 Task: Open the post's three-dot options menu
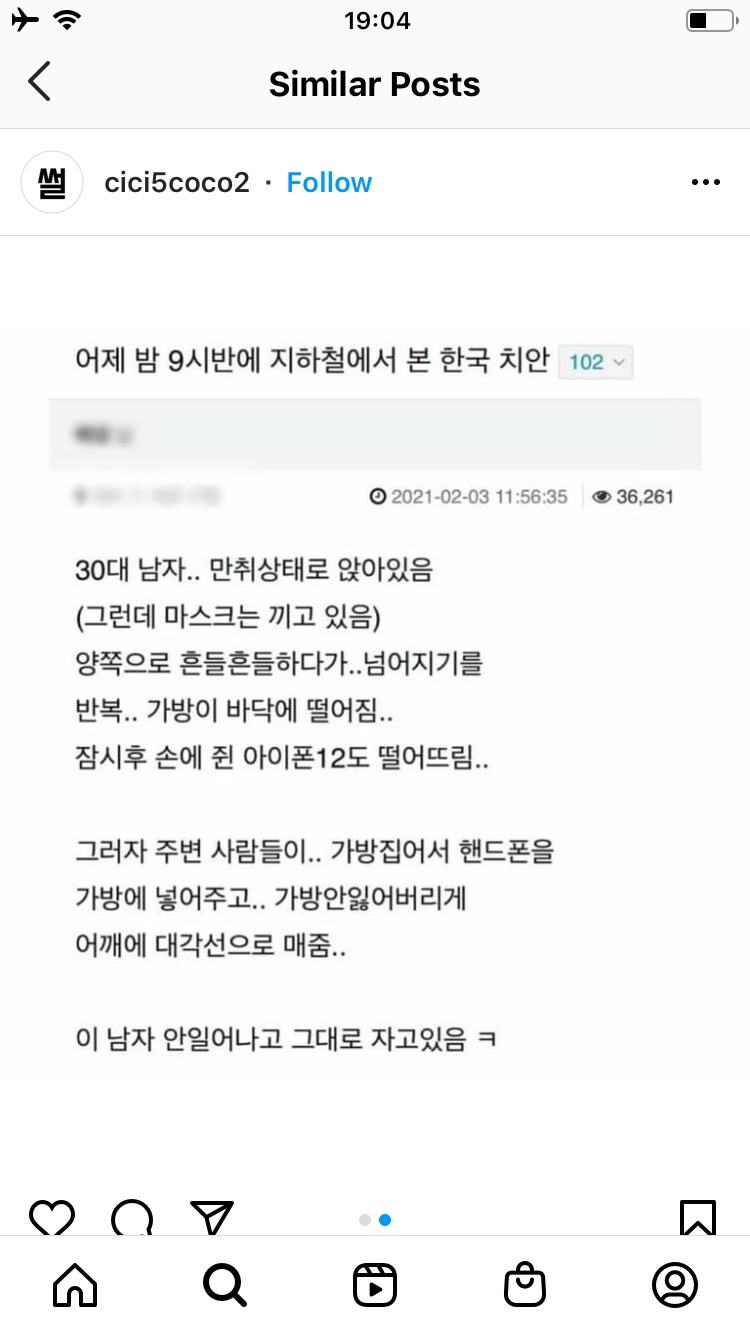706,183
